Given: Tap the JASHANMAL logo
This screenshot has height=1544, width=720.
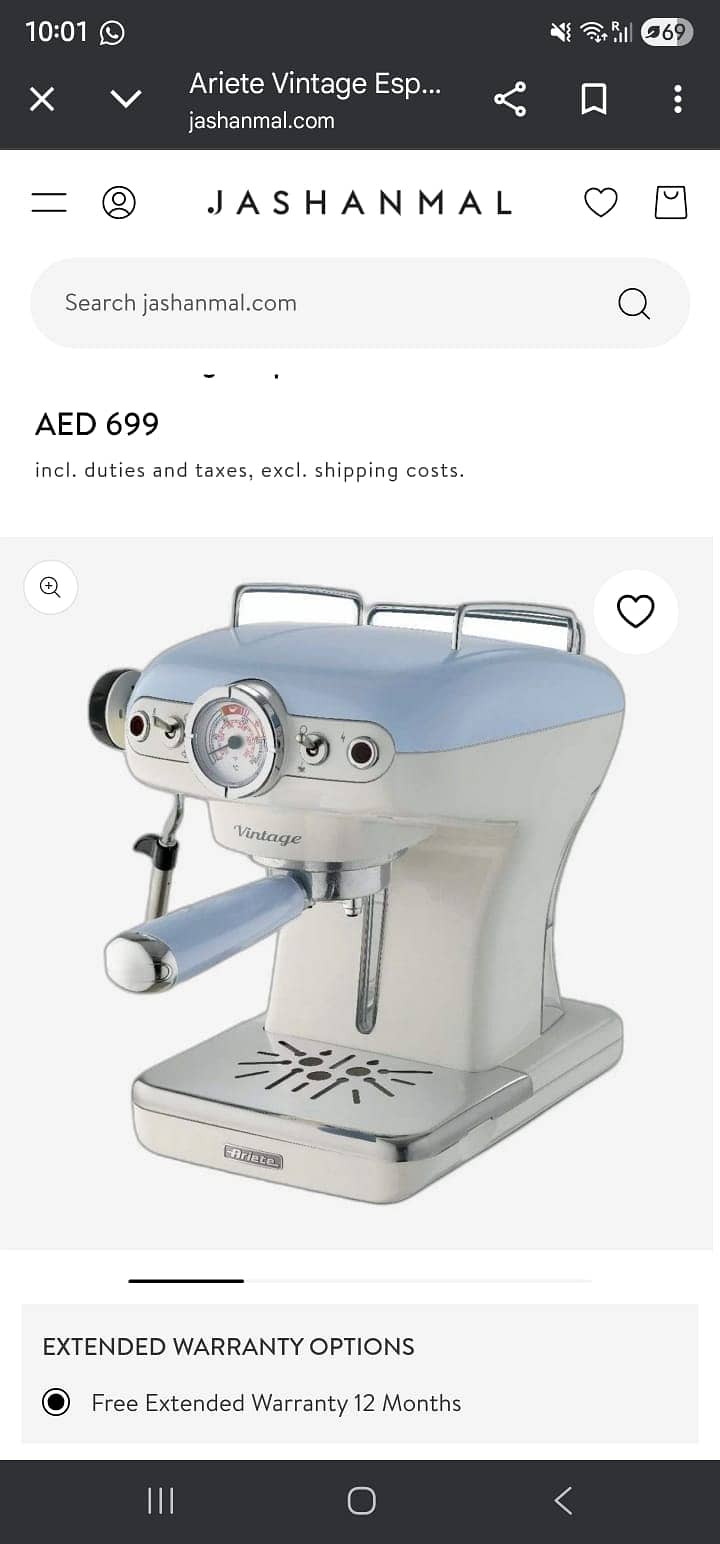Looking at the screenshot, I should pos(360,202).
